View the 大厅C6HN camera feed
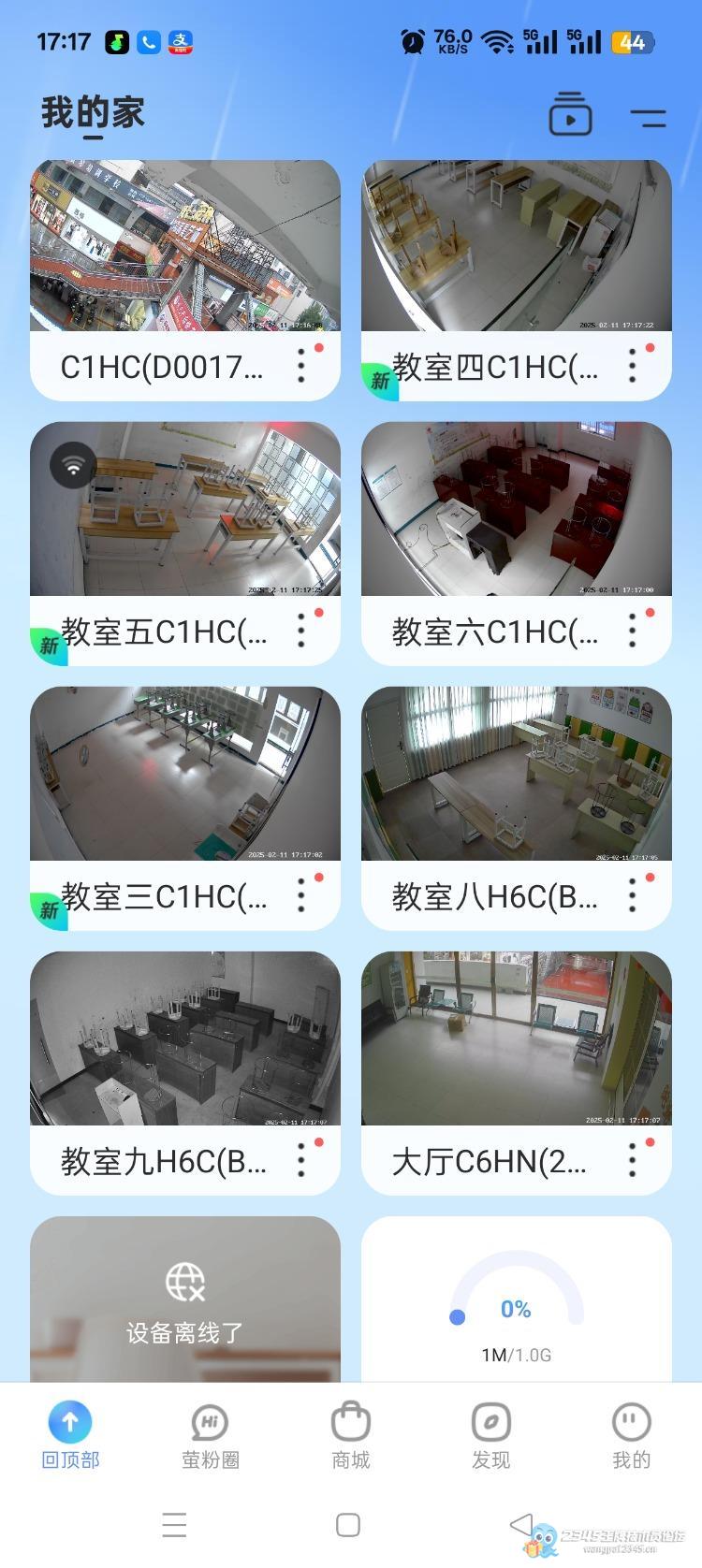The height and width of the screenshot is (1568, 702). point(517,1038)
